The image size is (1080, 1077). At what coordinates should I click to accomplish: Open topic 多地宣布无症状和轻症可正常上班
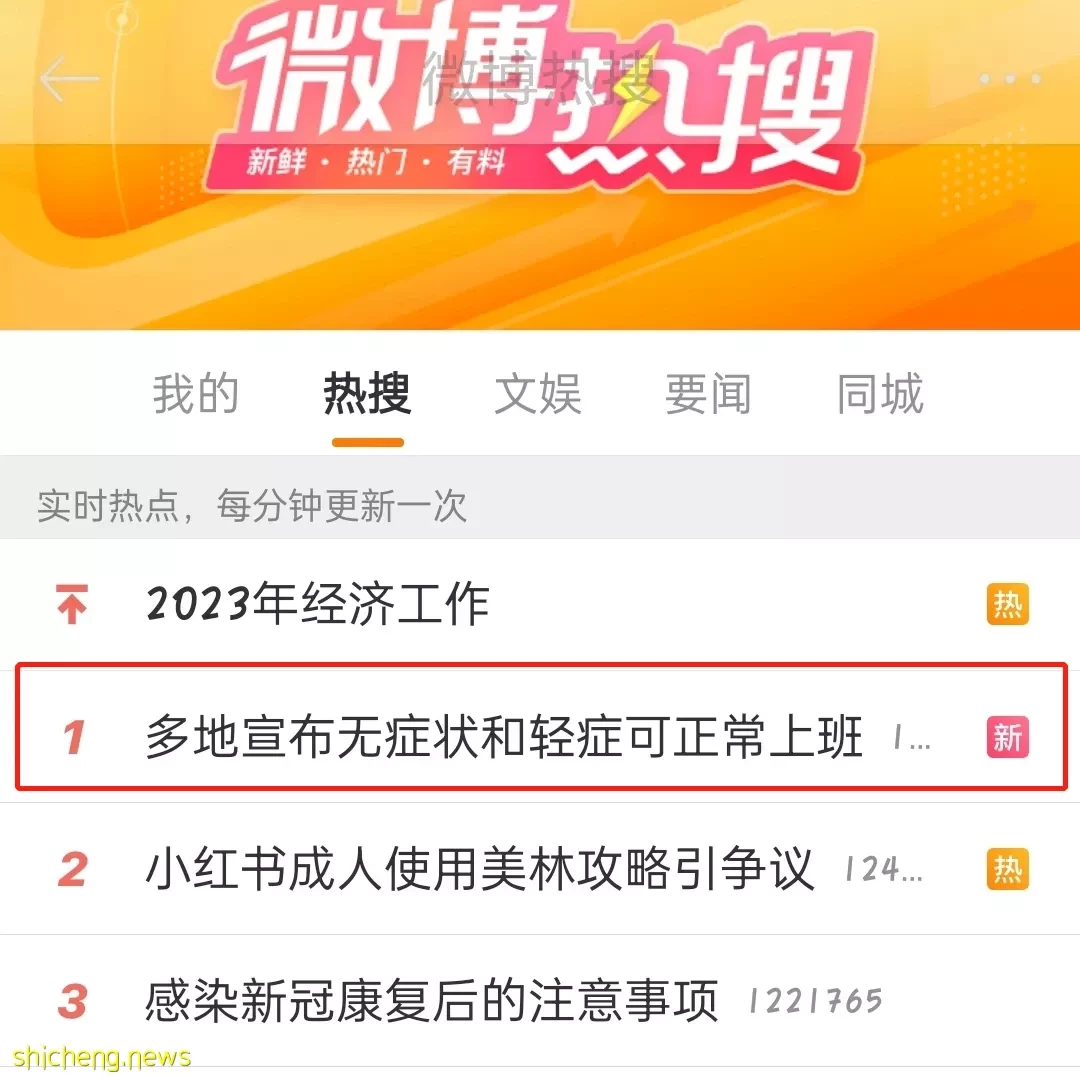504,738
